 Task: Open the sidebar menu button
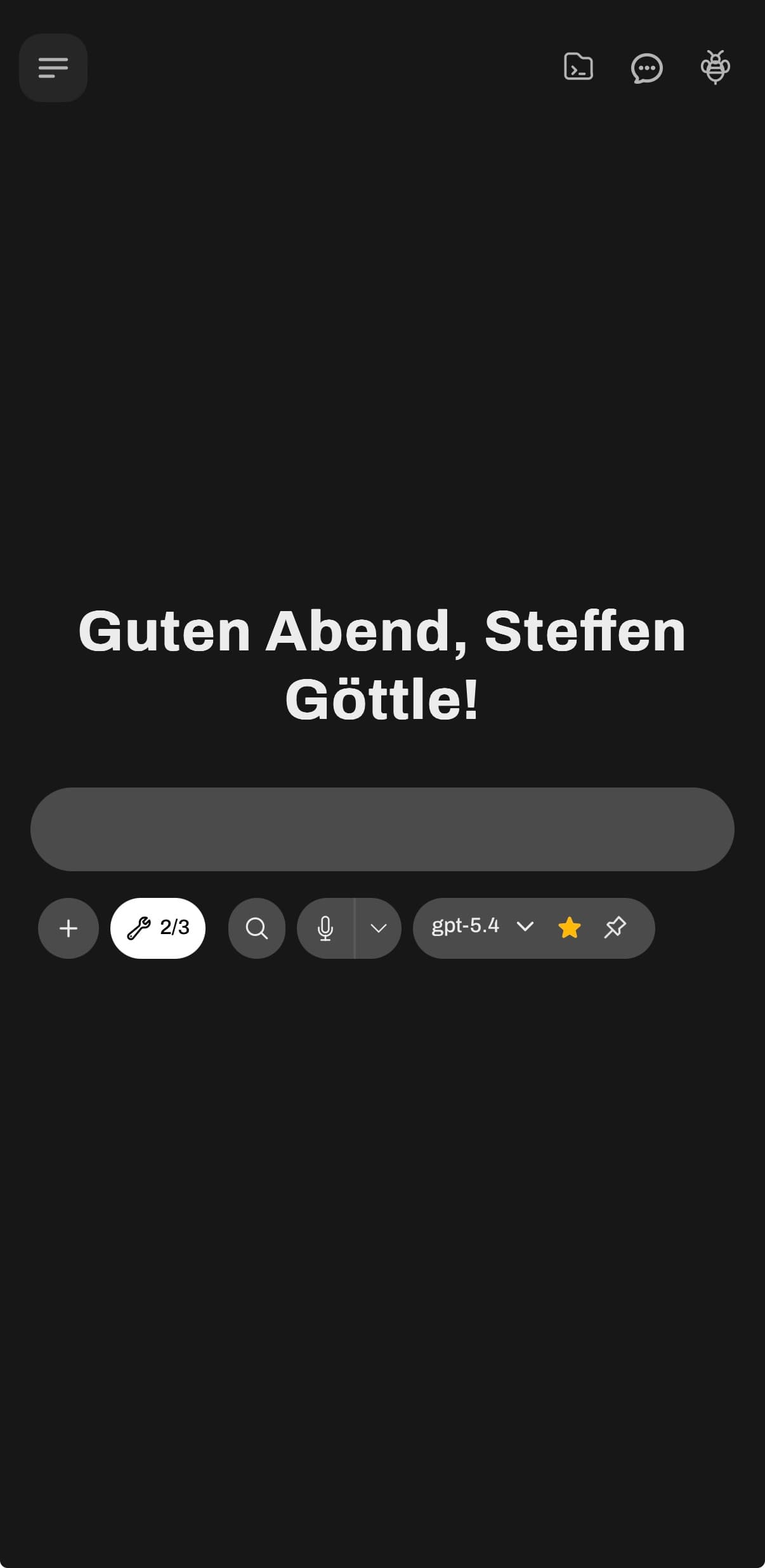53,68
